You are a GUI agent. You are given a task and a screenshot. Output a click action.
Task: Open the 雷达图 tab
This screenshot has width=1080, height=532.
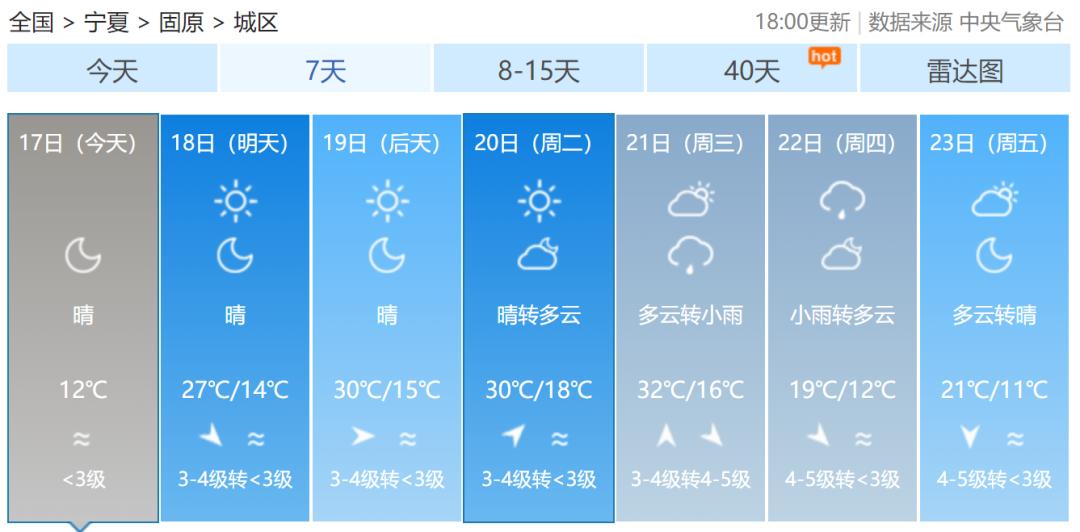click(965, 70)
